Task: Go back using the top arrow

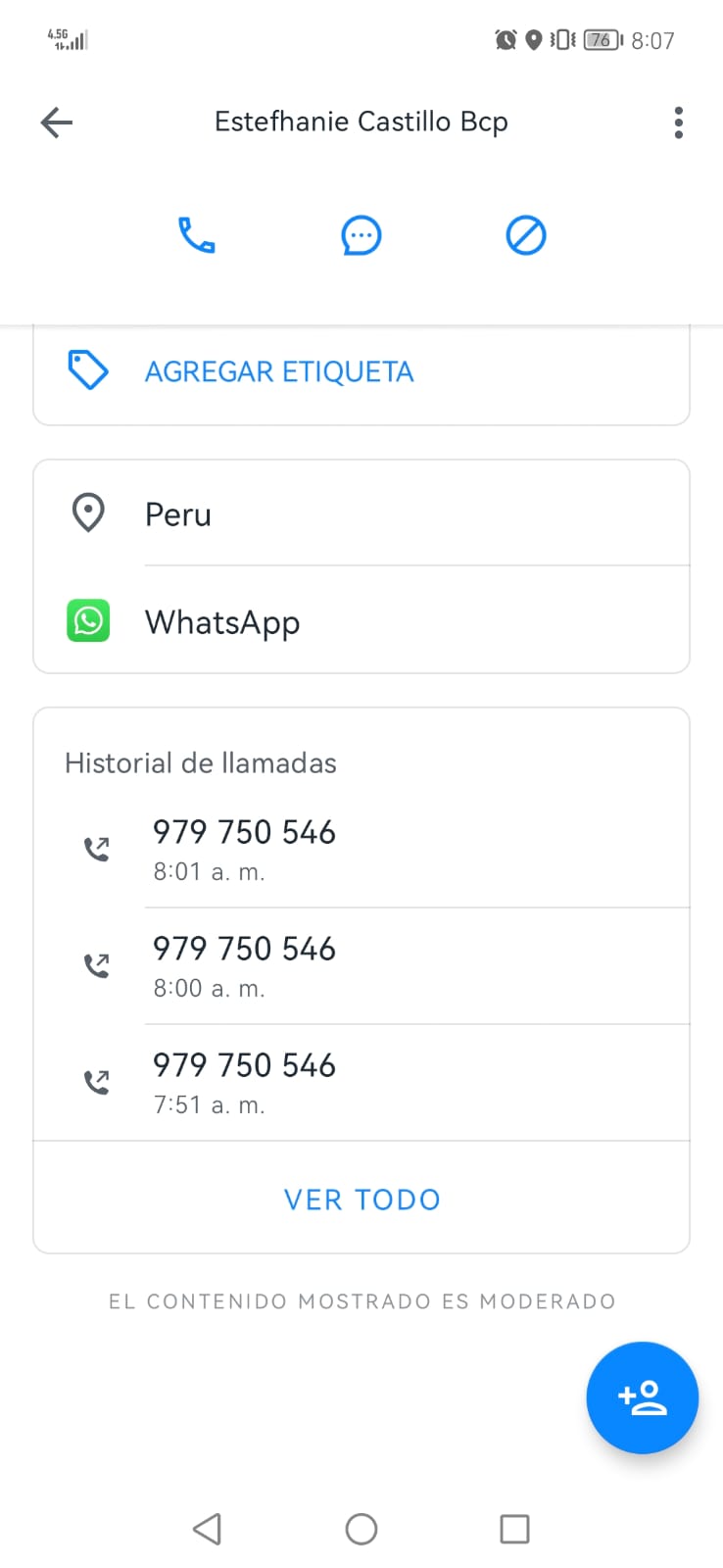Action: click(57, 122)
